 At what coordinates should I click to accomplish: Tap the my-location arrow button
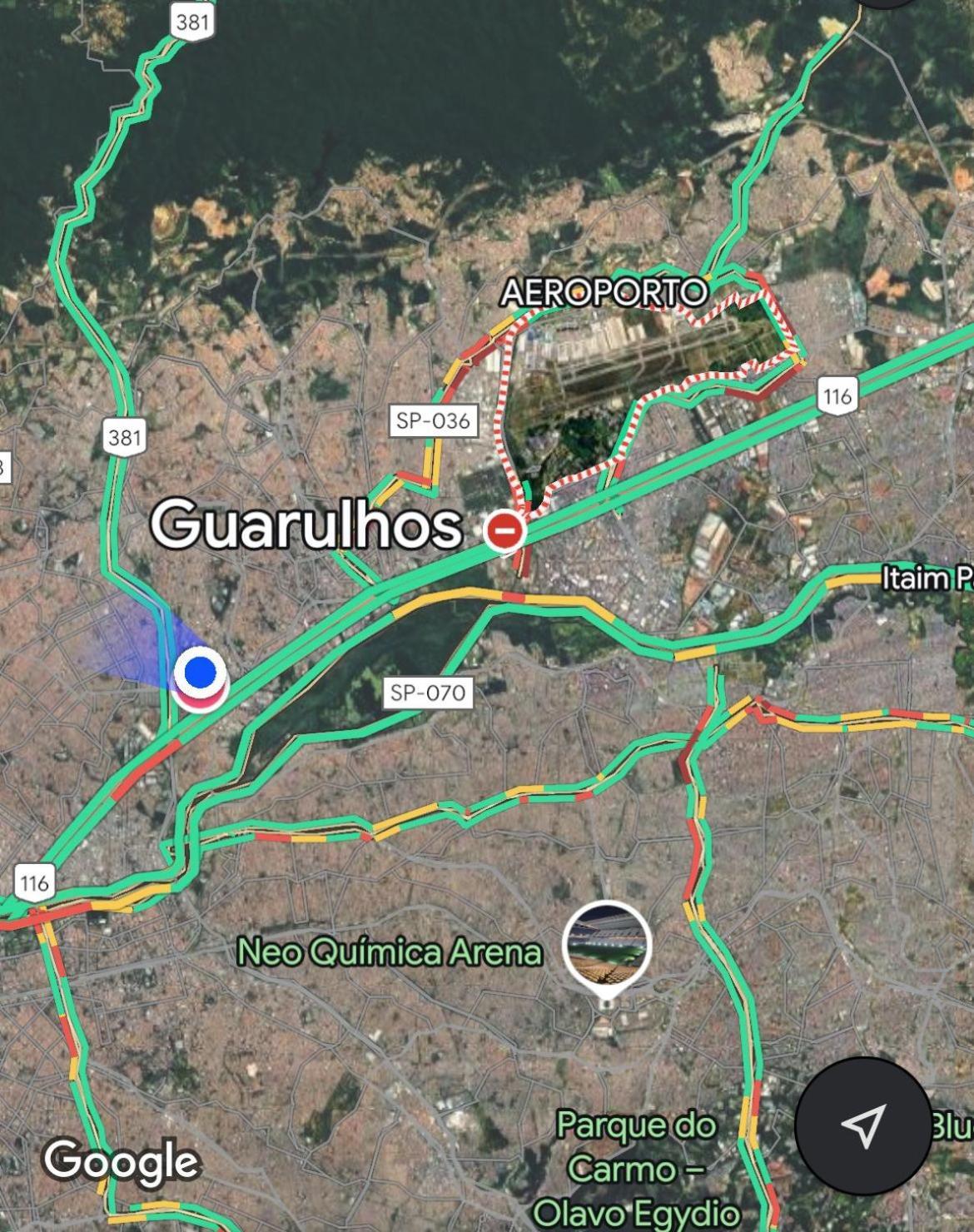pos(862,1125)
